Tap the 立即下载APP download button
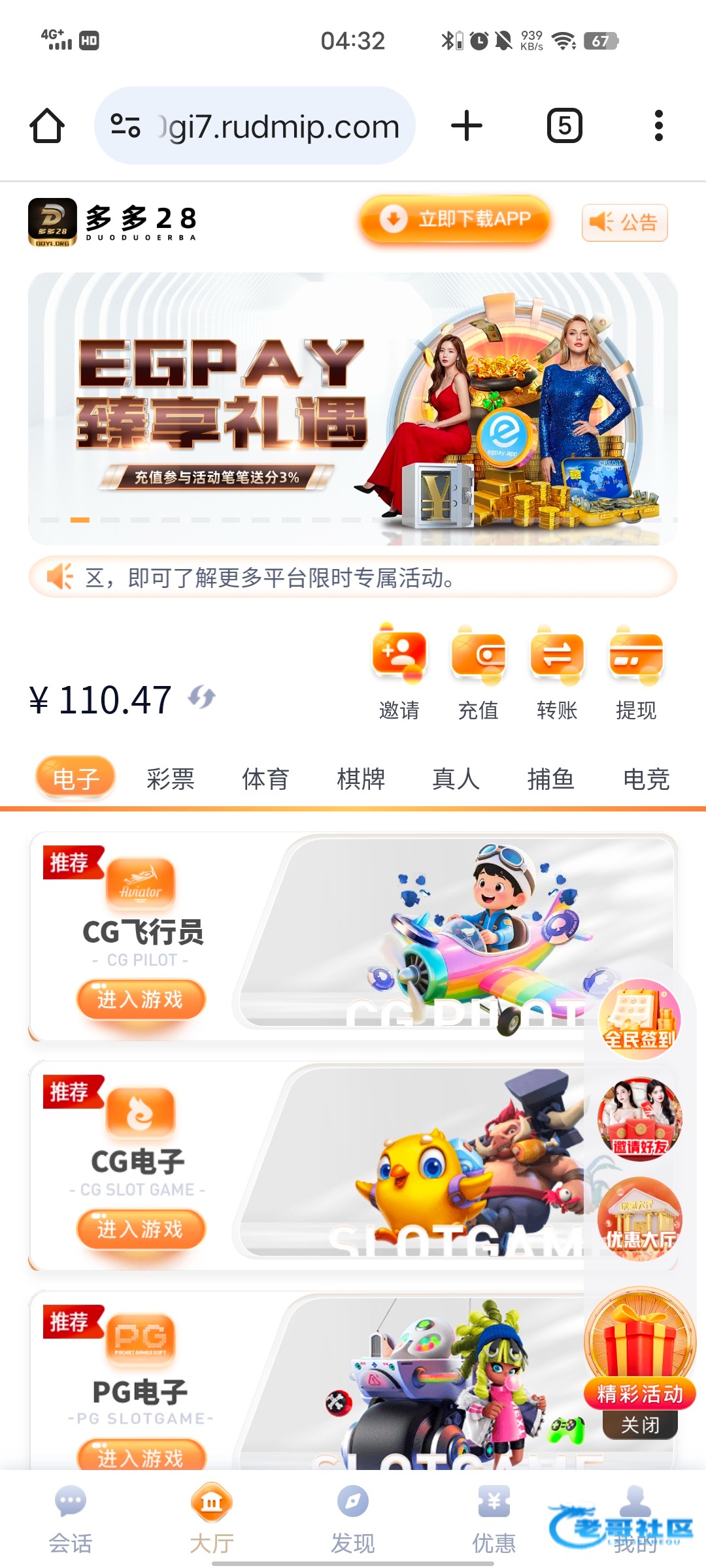This screenshot has height=1568, width=706. (x=455, y=220)
